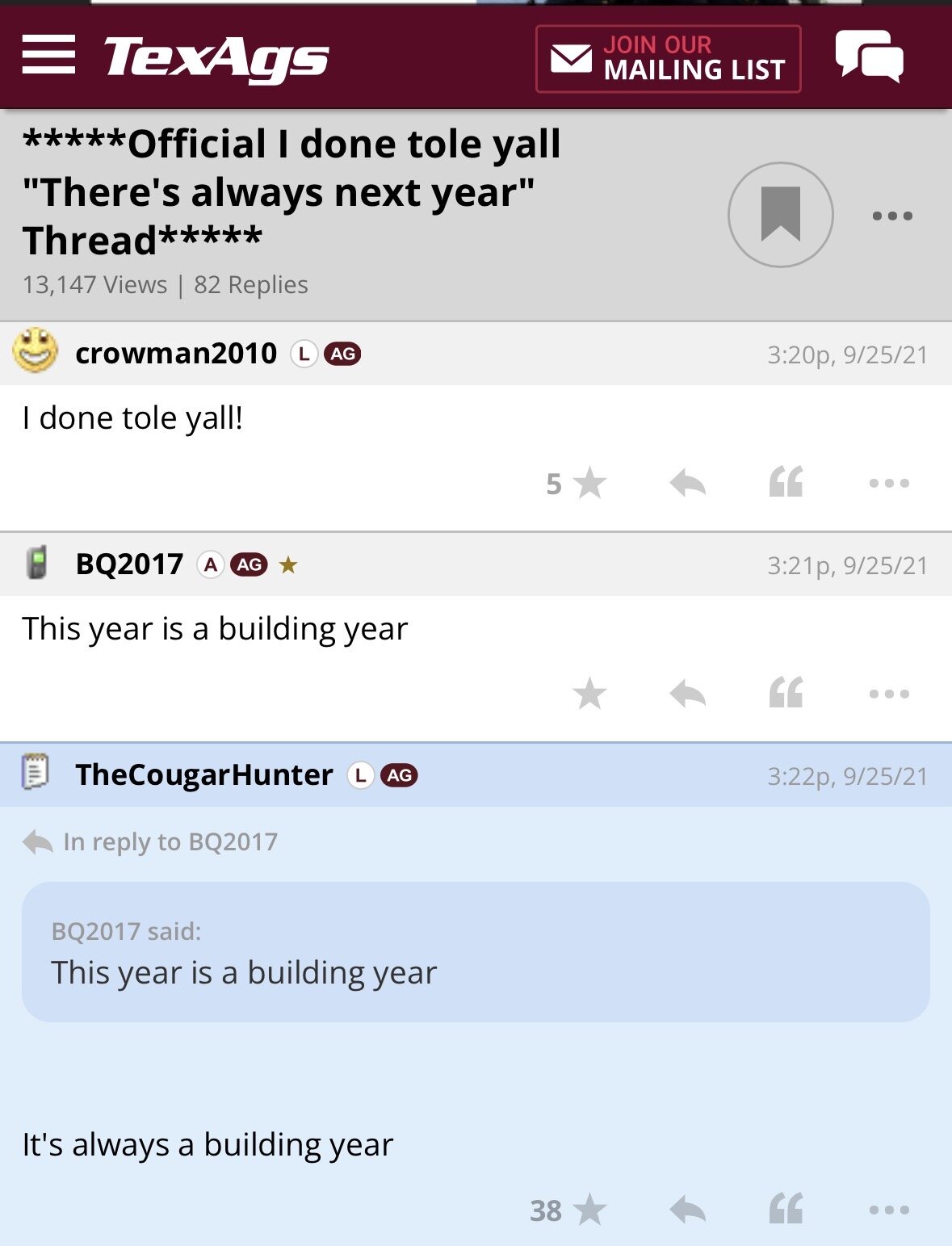This screenshot has height=1246, width=952.
Task: Open more options on BQ2017's post
Action: point(889,694)
